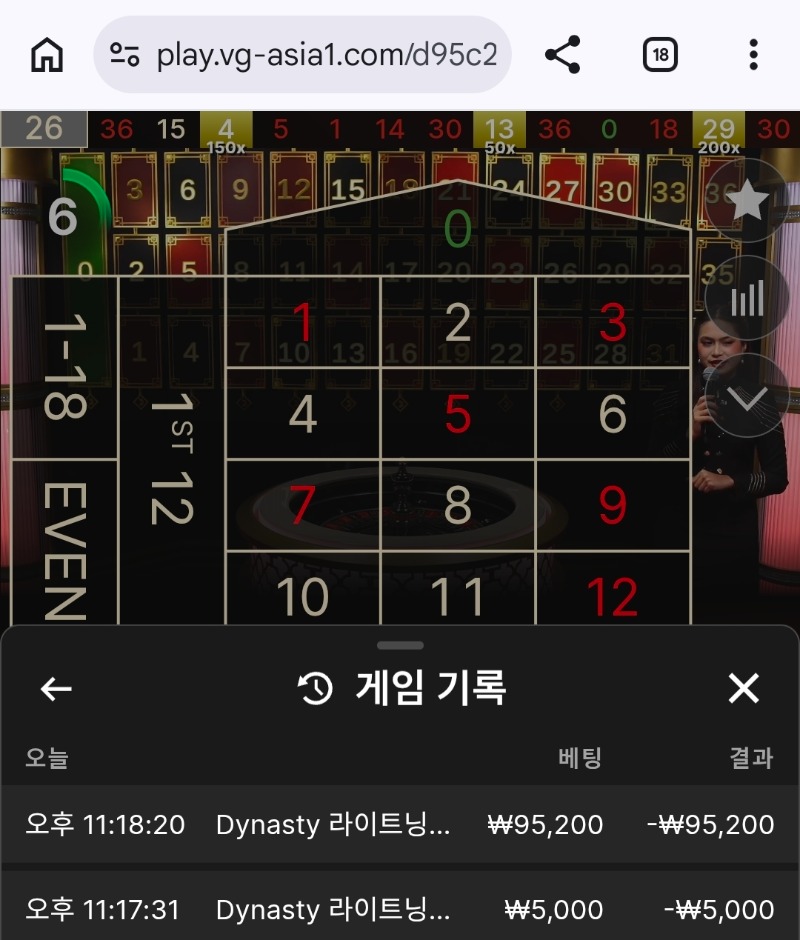The width and height of the screenshot is (800, 940).
Task: Go back from game history
Action: point(56,689)
